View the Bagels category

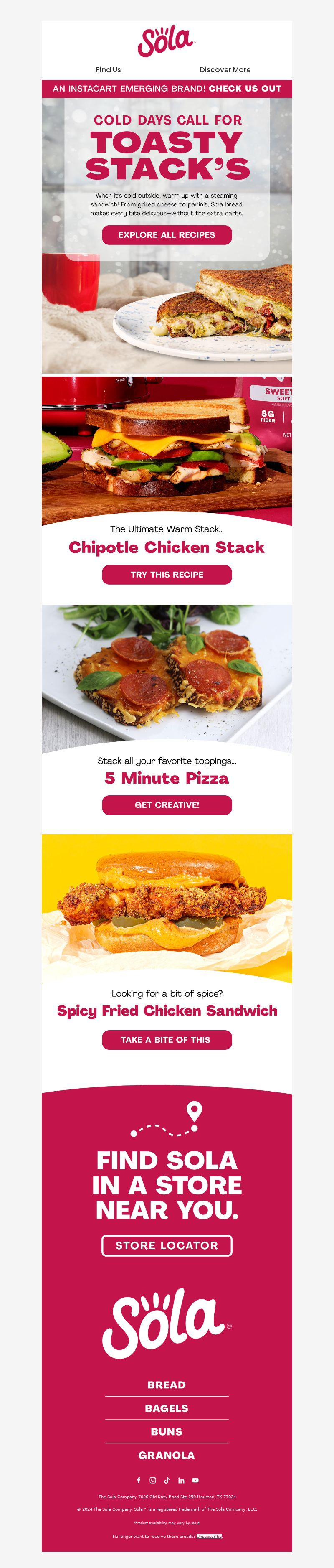point(167,1408)
